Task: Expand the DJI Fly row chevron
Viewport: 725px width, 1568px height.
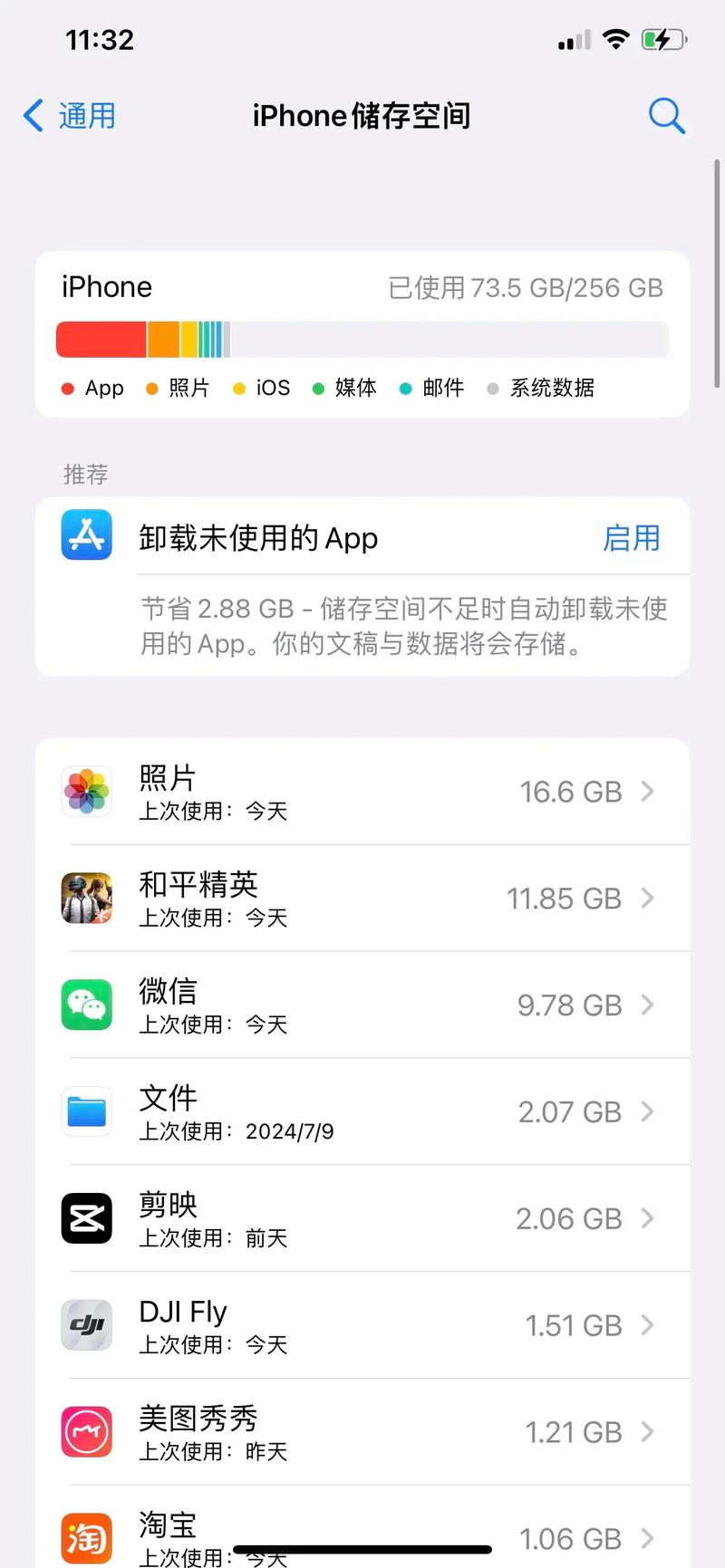Action: pos(647,1324)
